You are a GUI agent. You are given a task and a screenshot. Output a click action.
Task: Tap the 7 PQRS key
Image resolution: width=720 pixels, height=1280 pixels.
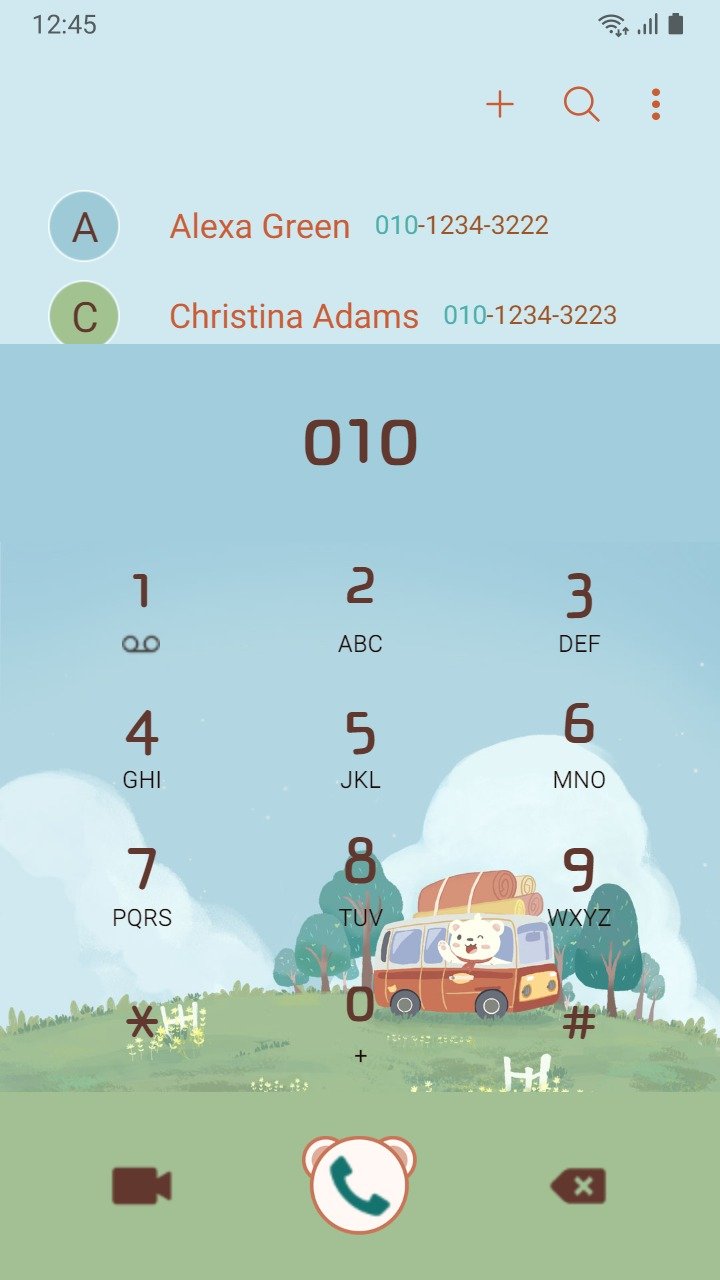coord(141,886)
